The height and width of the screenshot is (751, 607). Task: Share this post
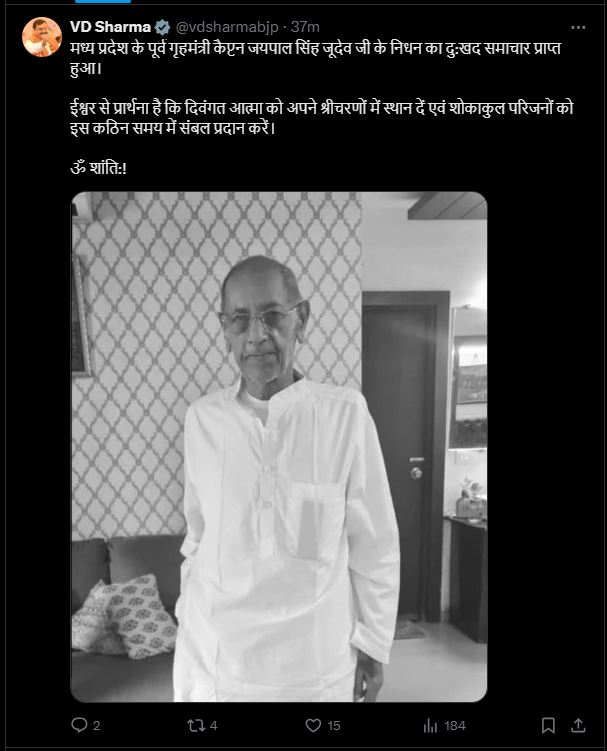tap(580, 725)
